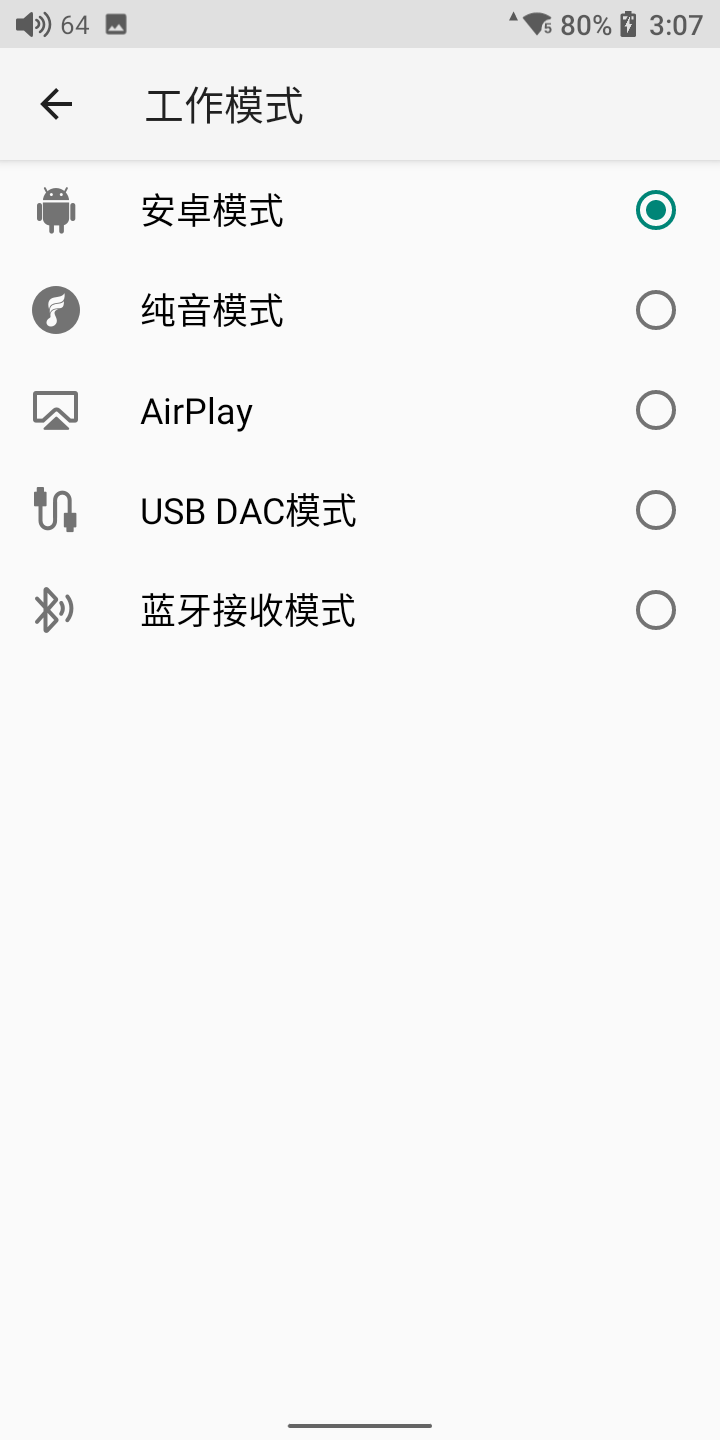Switch to AirPlay mode
This screenshot has height=1440, width=720.
coord(655,410)
